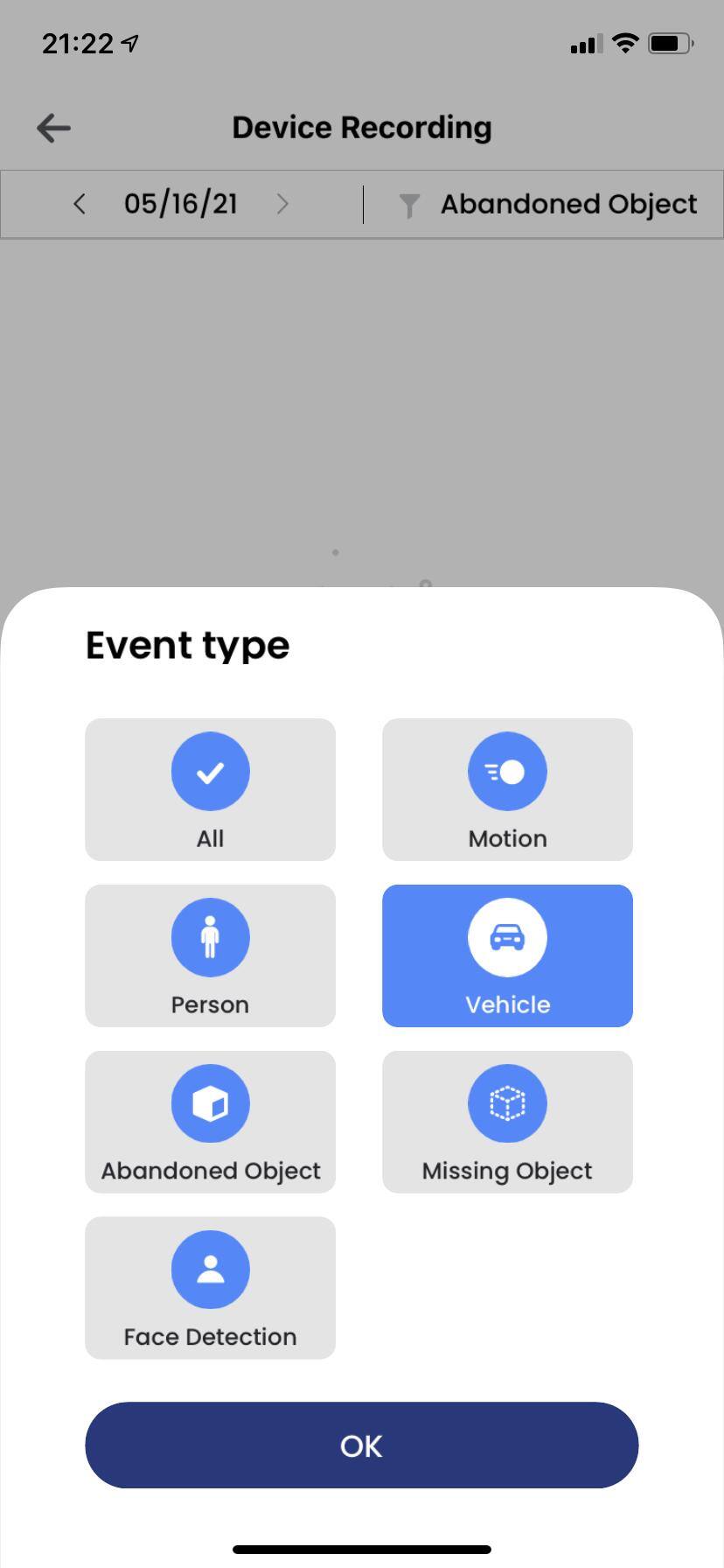Select the Missing Object event type

(x=507, y=1122)
